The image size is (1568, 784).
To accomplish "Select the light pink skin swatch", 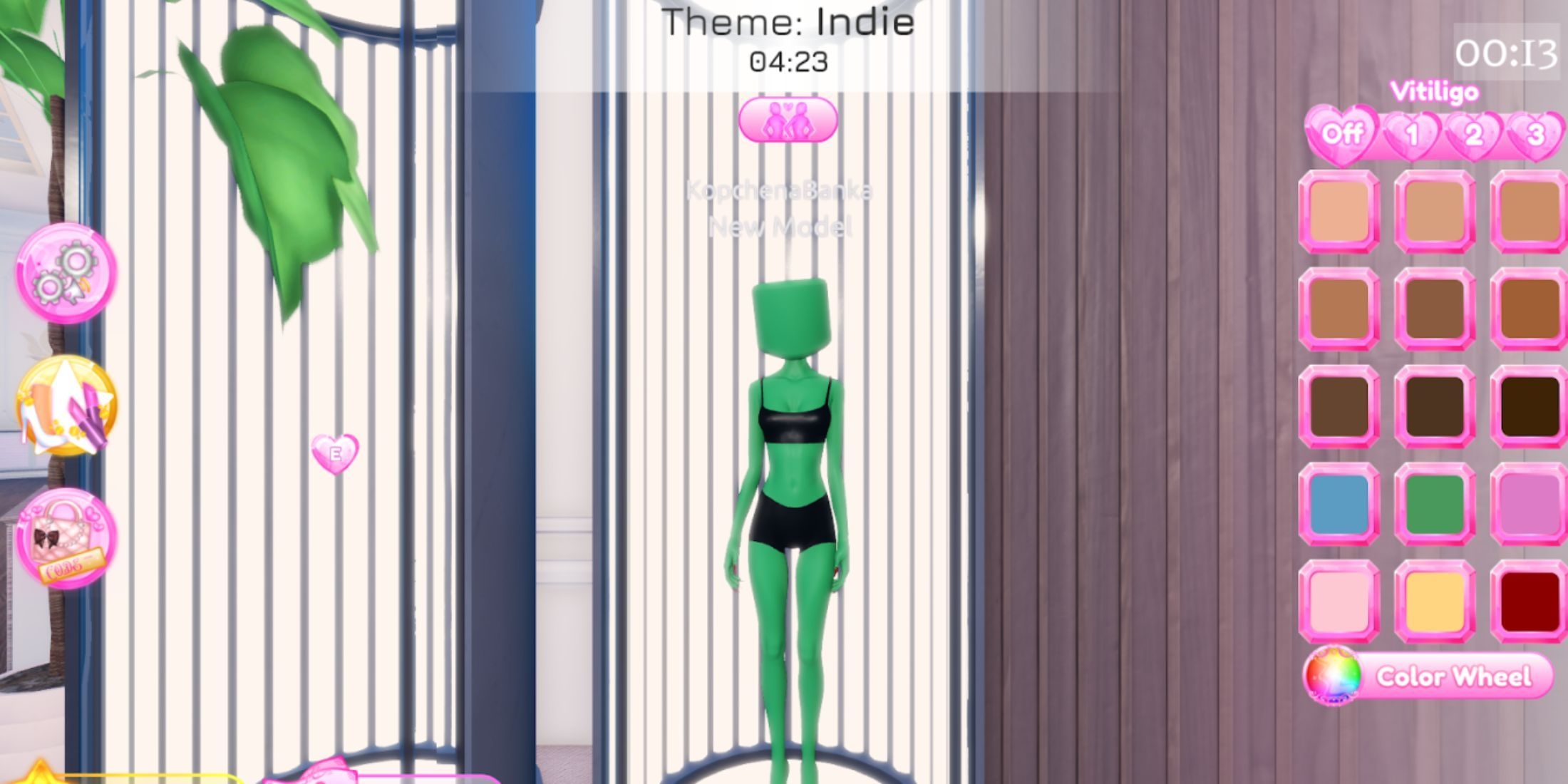I will tap(1339, 602).
